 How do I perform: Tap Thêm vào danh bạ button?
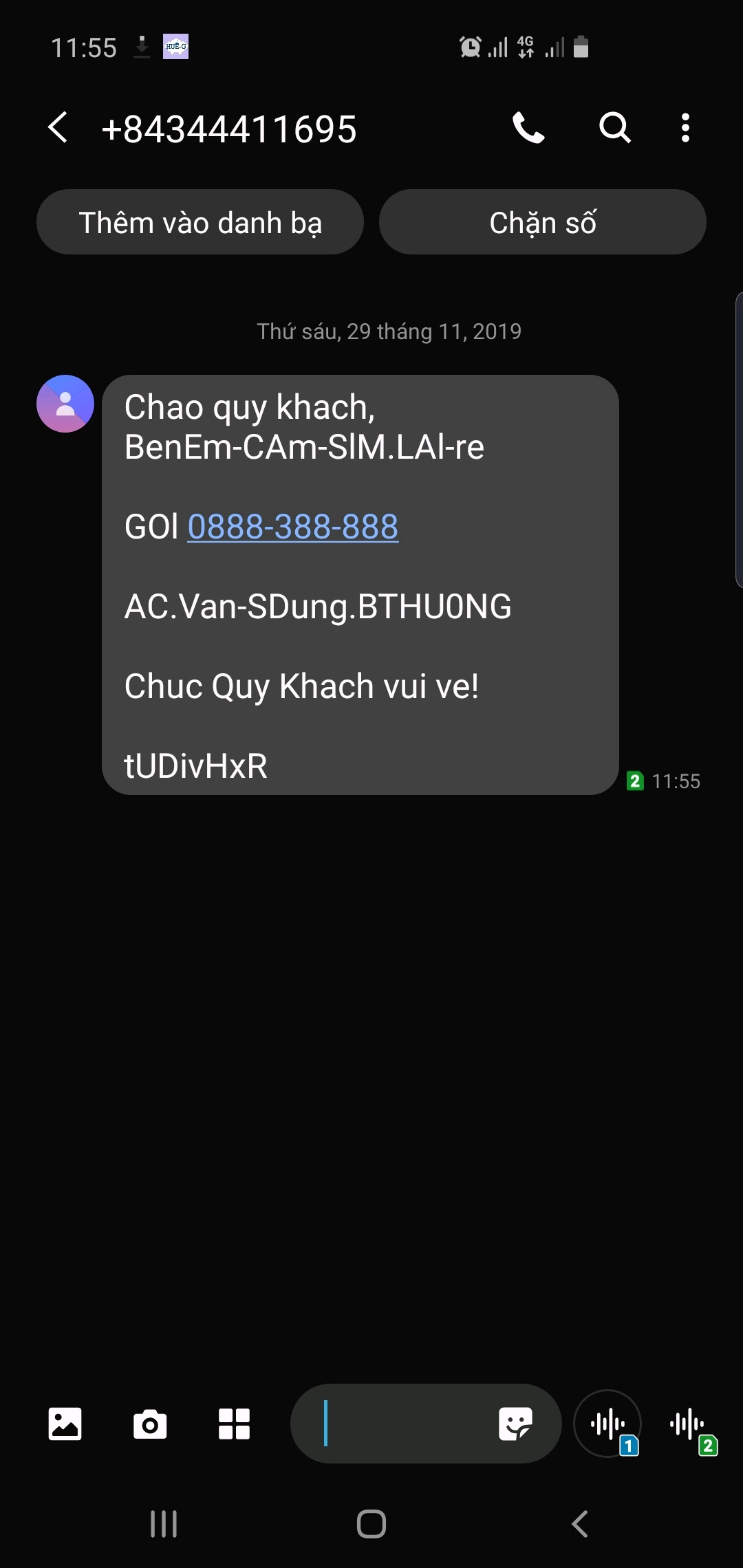[x=200, y=222]
